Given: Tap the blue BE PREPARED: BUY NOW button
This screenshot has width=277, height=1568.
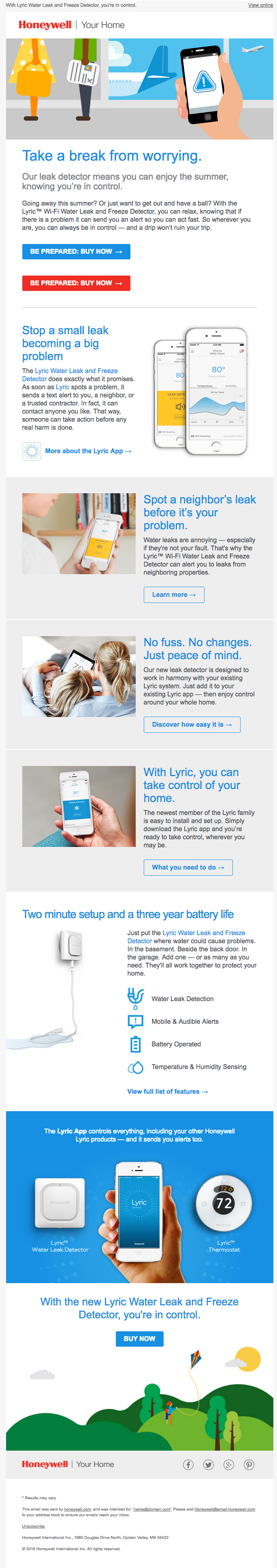Looking at the screenshot, I should point(76,251).
